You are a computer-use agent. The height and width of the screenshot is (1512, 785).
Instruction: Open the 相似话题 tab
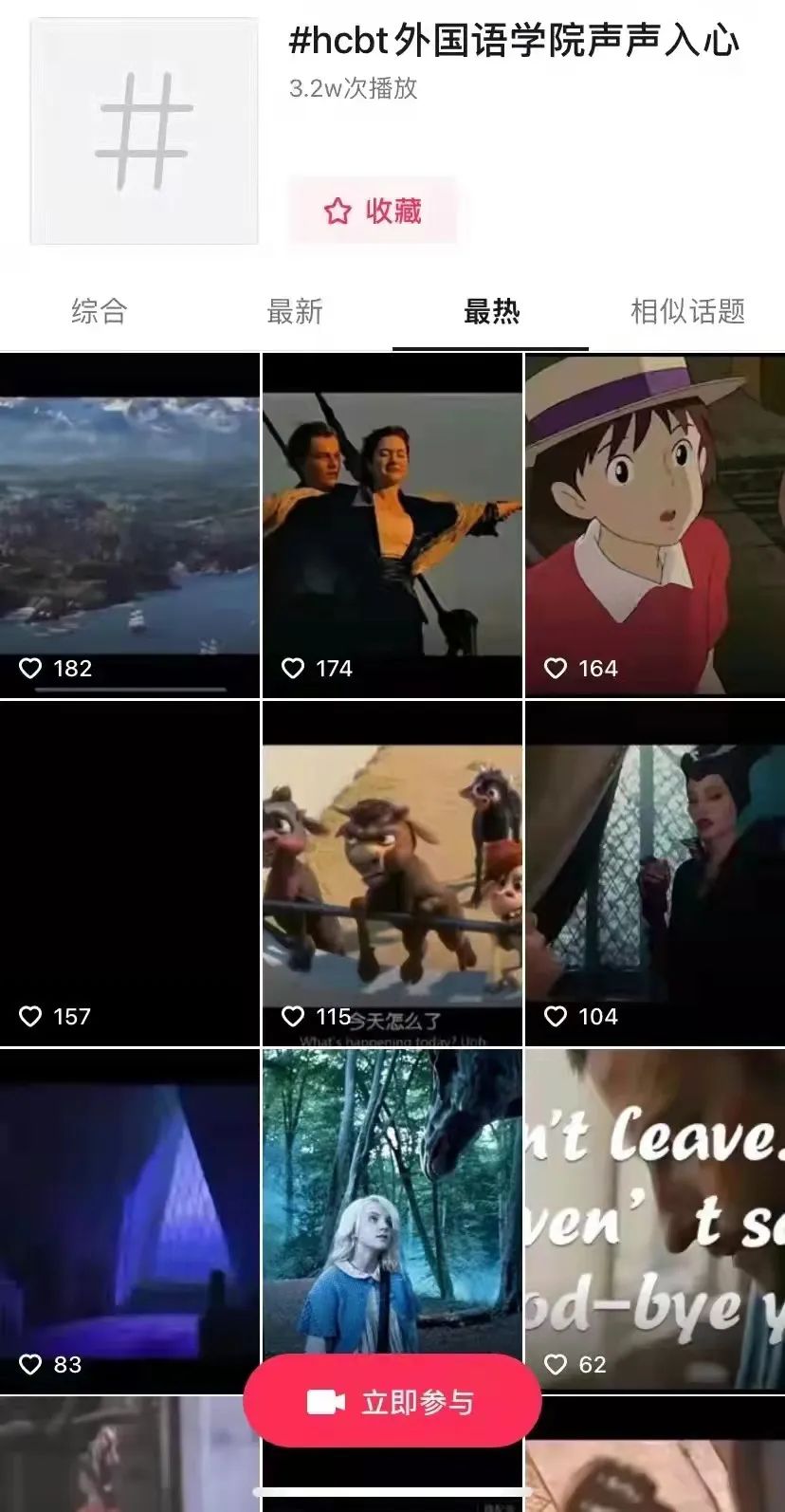point(687,311)
